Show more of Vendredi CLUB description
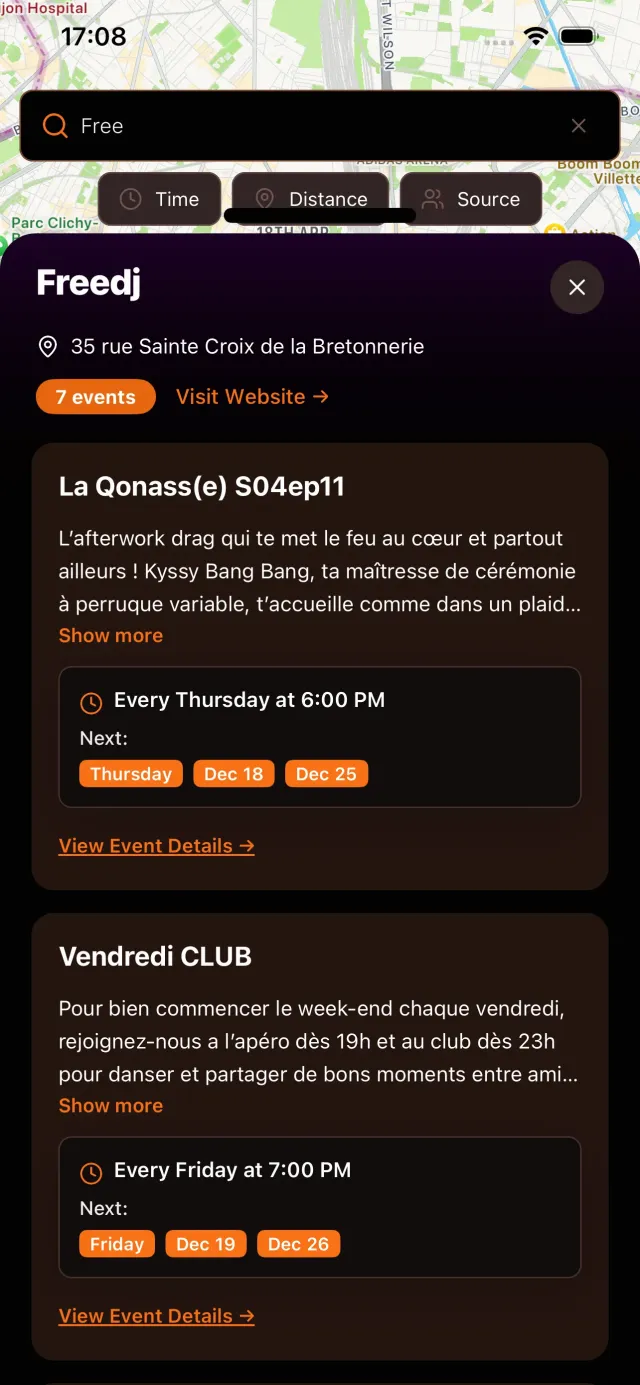 coord(111,1106)
